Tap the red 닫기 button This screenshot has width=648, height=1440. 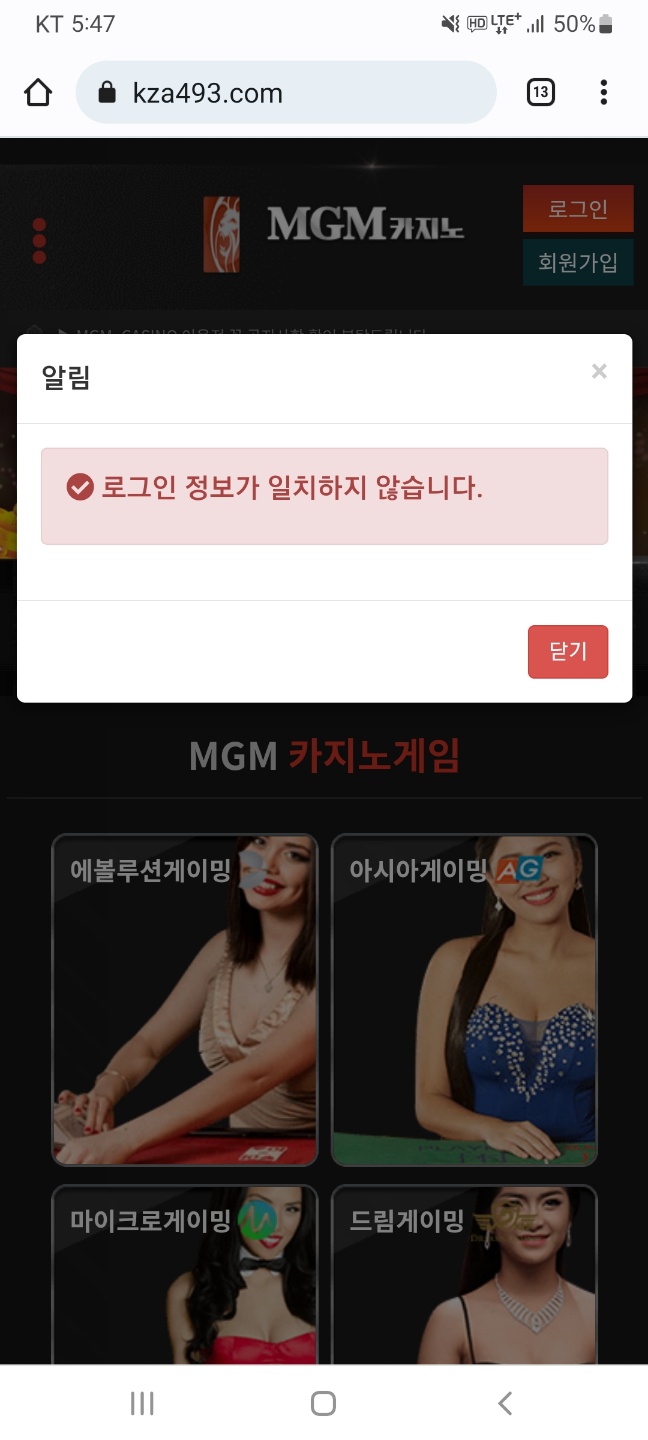pyautogui.click(x=567, y=652)
